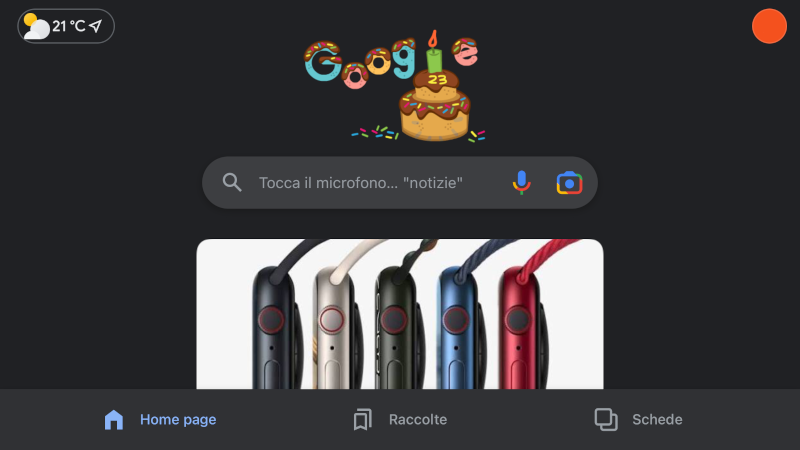The height and width of the screenshot is (450, 800).
Task: Switch to the Home page tab
Action: [x=160, y=420]
